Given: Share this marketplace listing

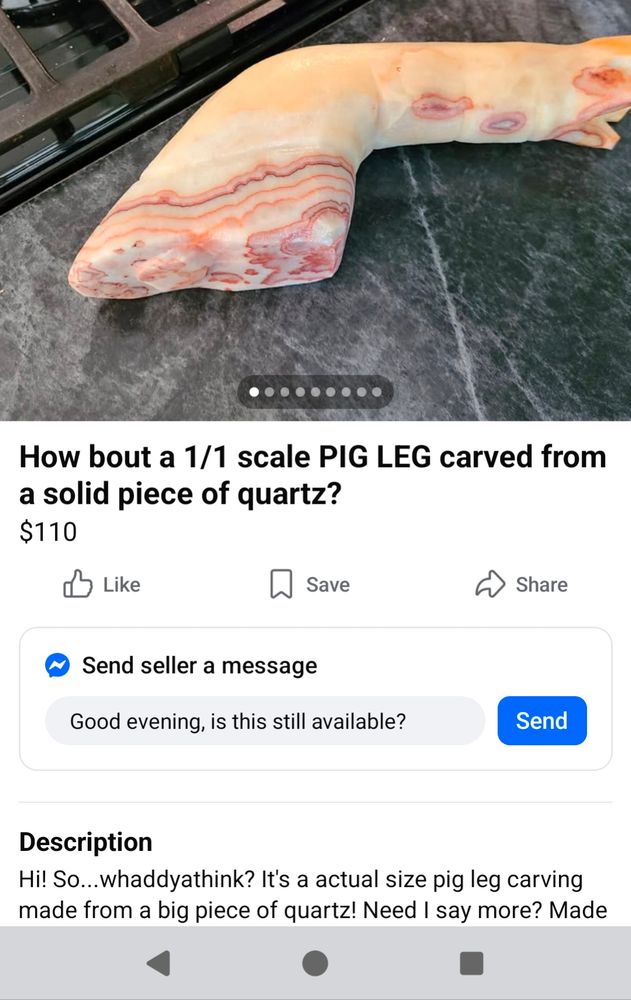Looking at the screenshot, I should [x=521, y=584].
